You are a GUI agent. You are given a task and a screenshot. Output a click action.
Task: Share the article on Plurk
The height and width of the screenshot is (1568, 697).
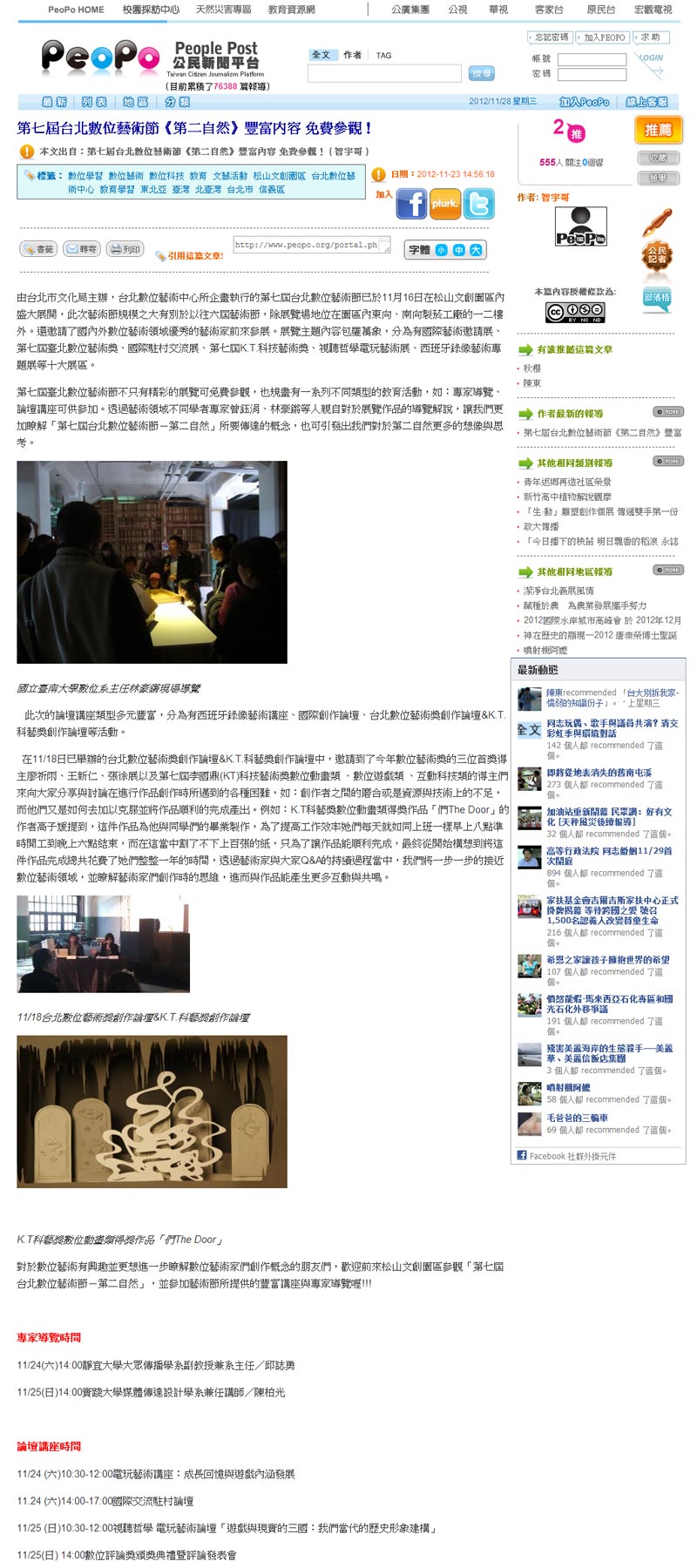click(x=444, y=203)
